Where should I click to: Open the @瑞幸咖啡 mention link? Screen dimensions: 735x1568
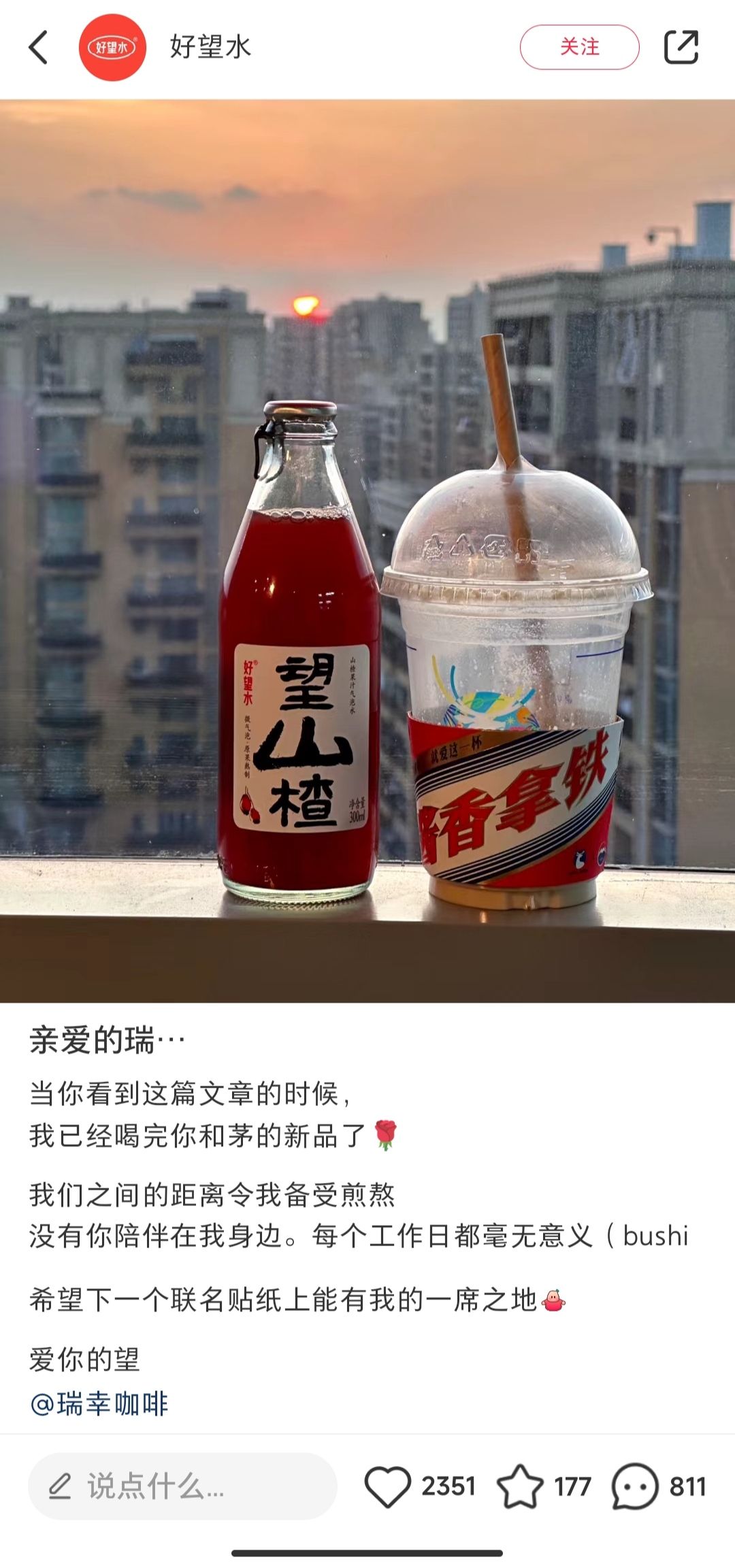[99, 1403]
